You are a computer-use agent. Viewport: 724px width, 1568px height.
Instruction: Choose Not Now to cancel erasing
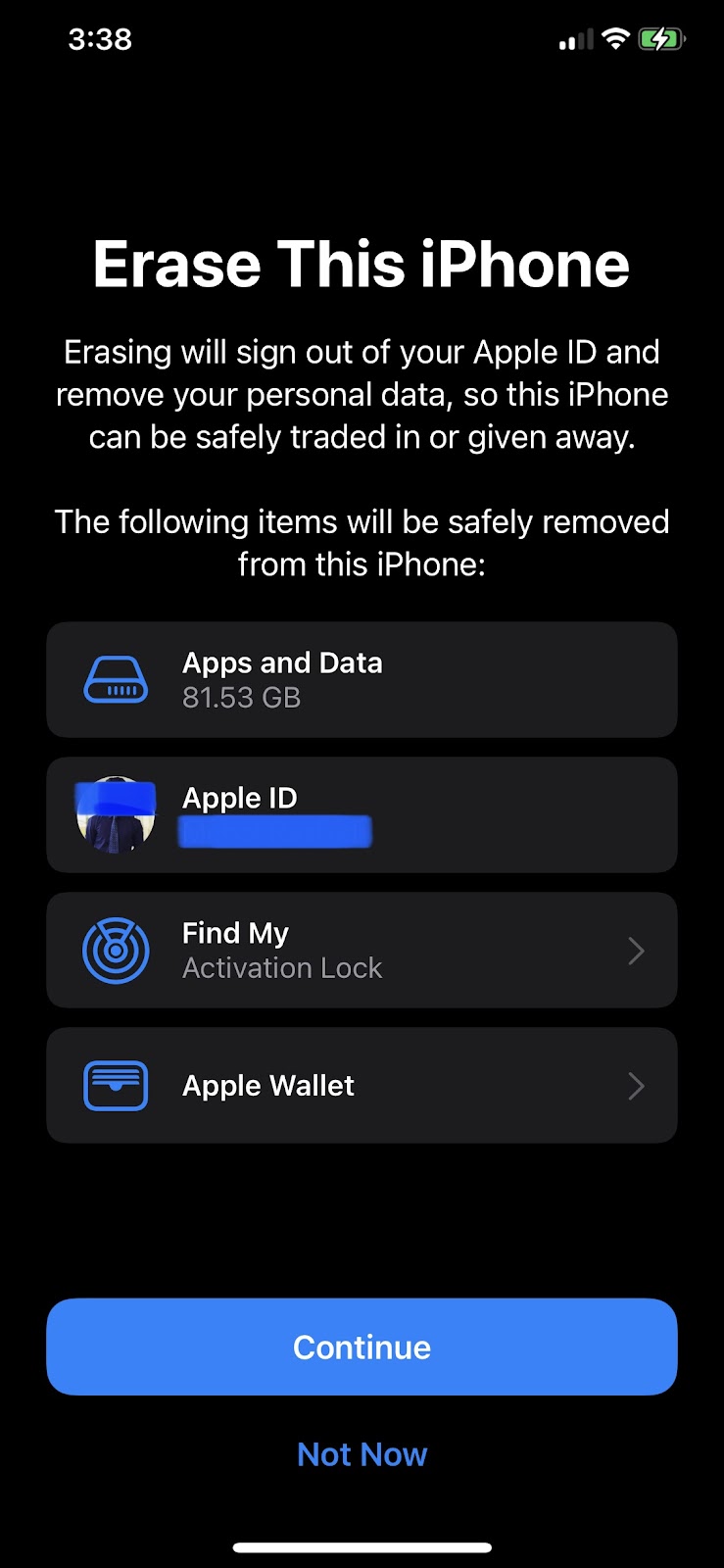click(362, 1454)
